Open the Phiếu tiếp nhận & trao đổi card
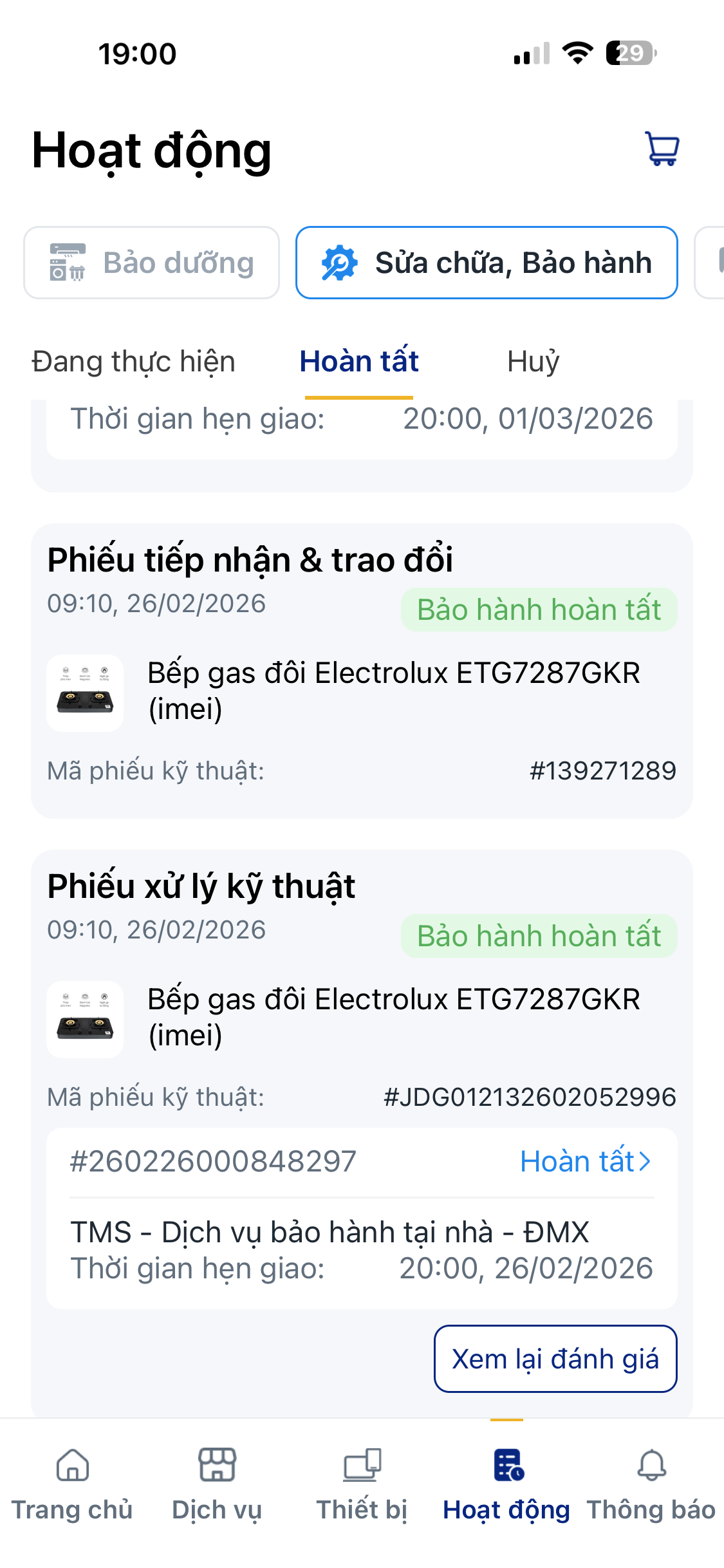 [x=362, y=669]
